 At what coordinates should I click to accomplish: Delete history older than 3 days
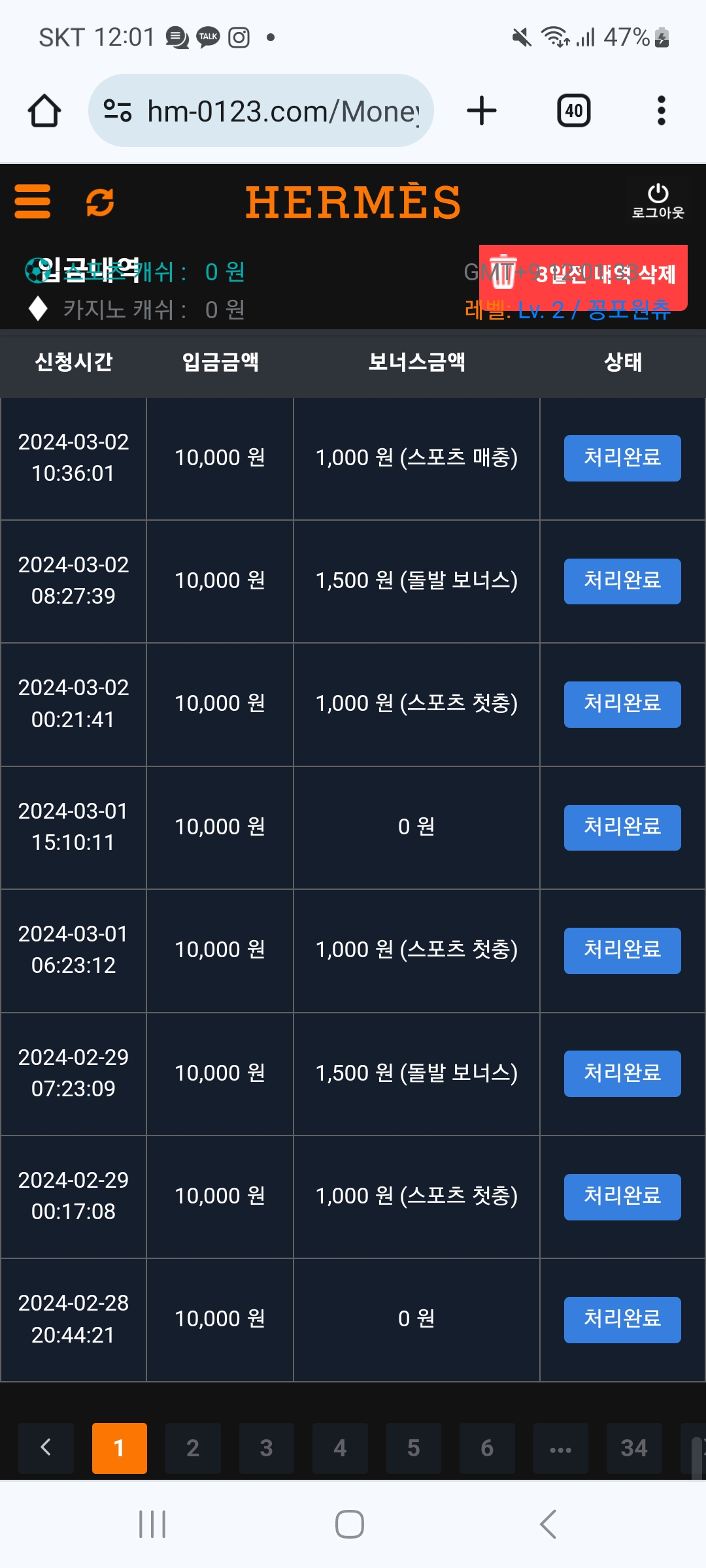pyautogui.click(x=583, y=276)
